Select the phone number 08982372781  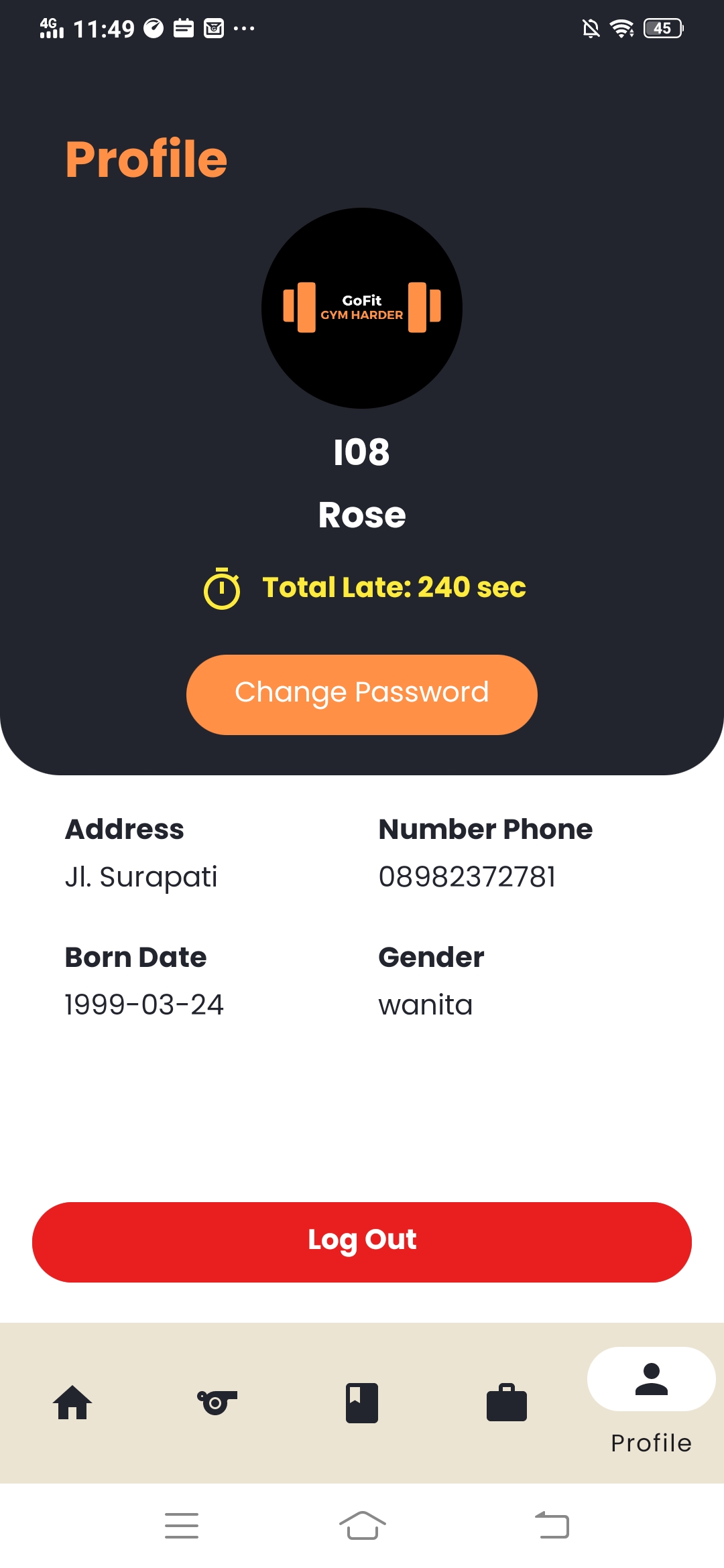pyautogui.click(x=467, y=876)
